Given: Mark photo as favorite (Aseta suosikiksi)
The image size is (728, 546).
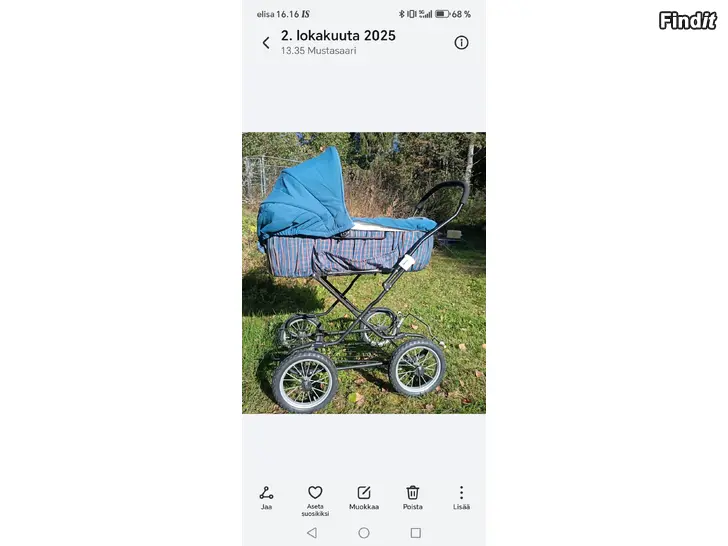Looking at the screenshot, I should pyautogui.click(x=315, y=496).
